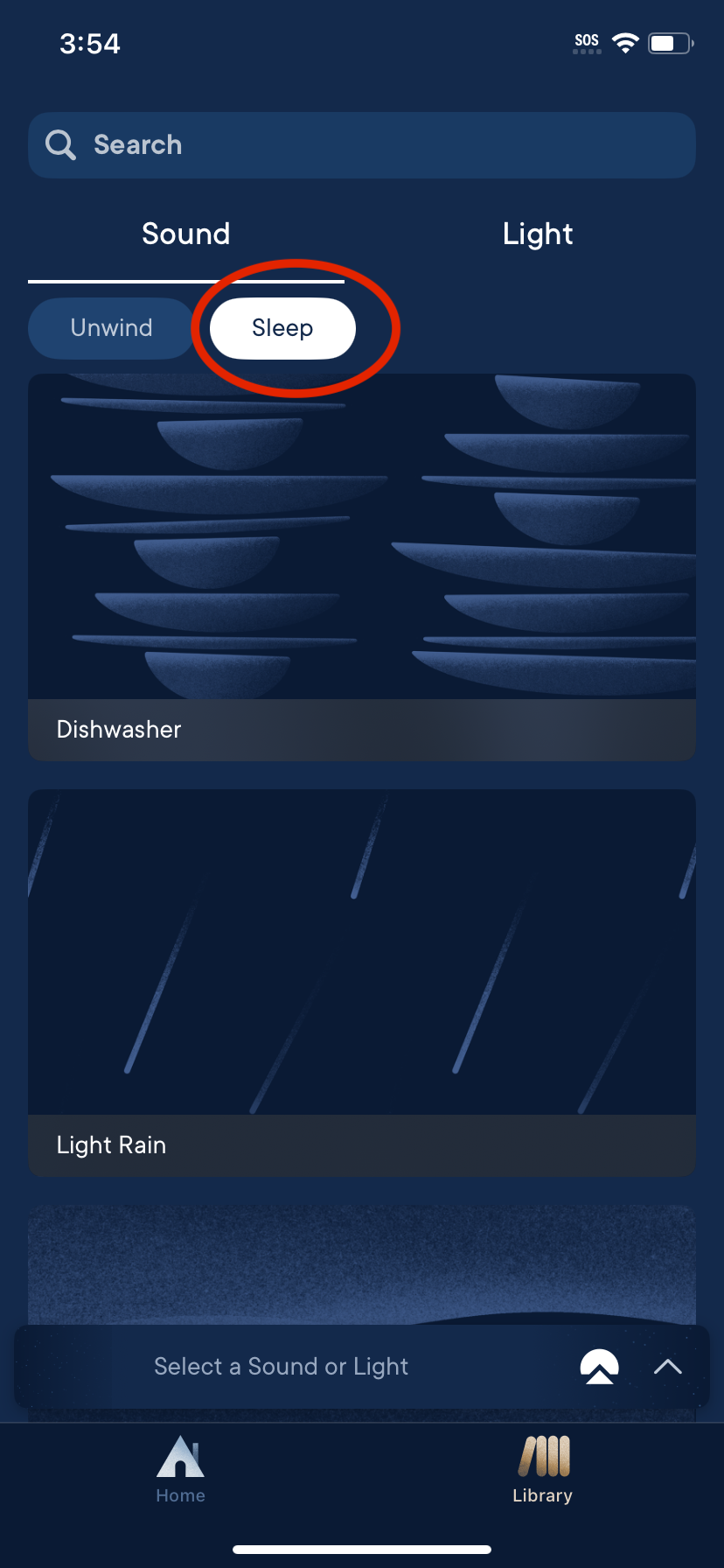Select the Sleep filter chip
724x1568 pixels.
click(x=282, y=328)
